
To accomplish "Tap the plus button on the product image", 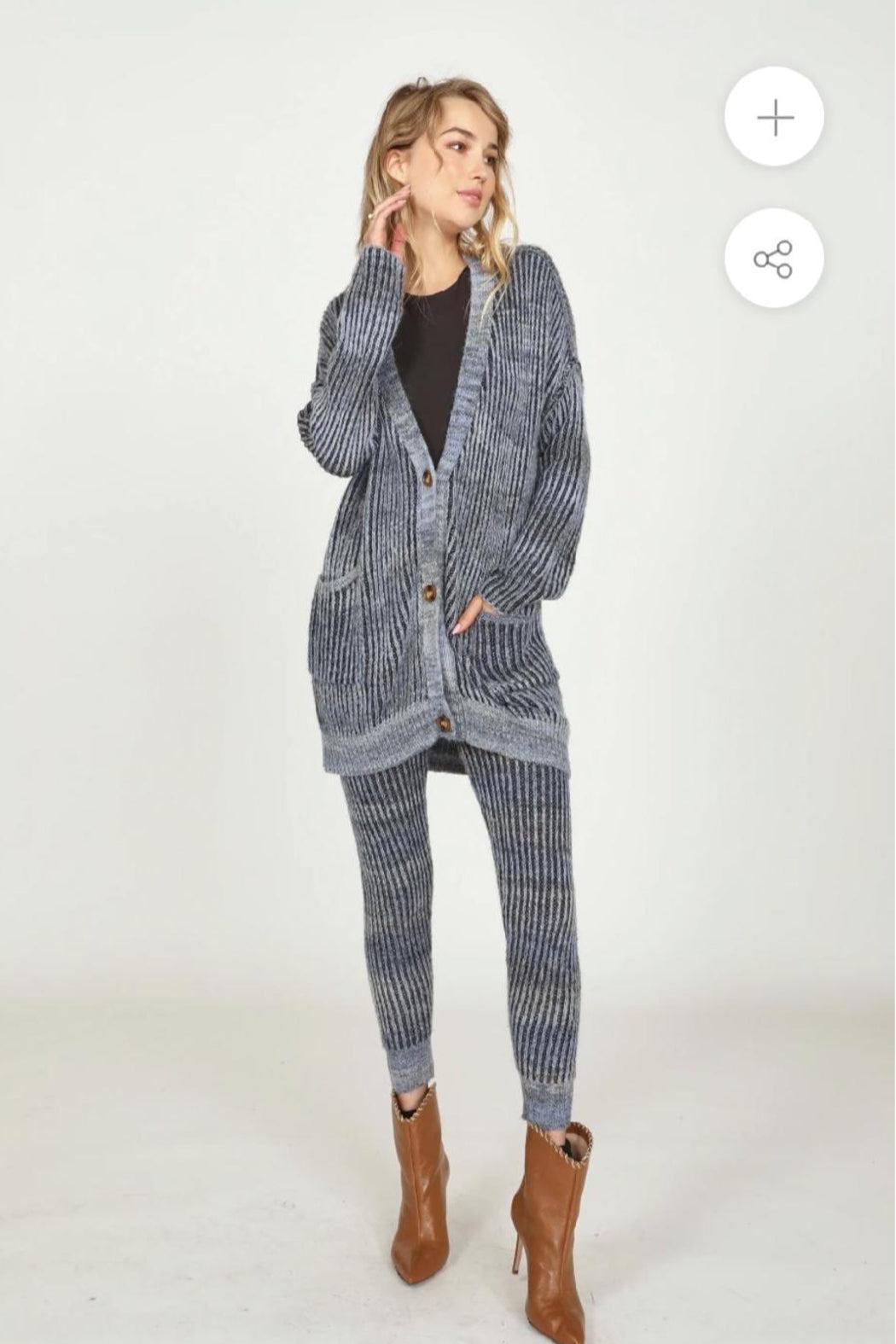I will [x=774, y=118].
